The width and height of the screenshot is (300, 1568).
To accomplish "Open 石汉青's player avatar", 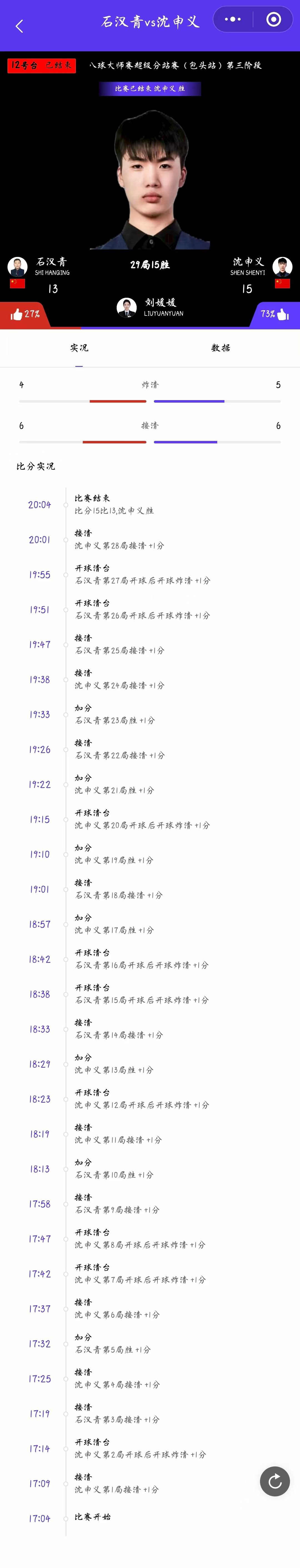I will pyautogui.click(x=17, y=267).
